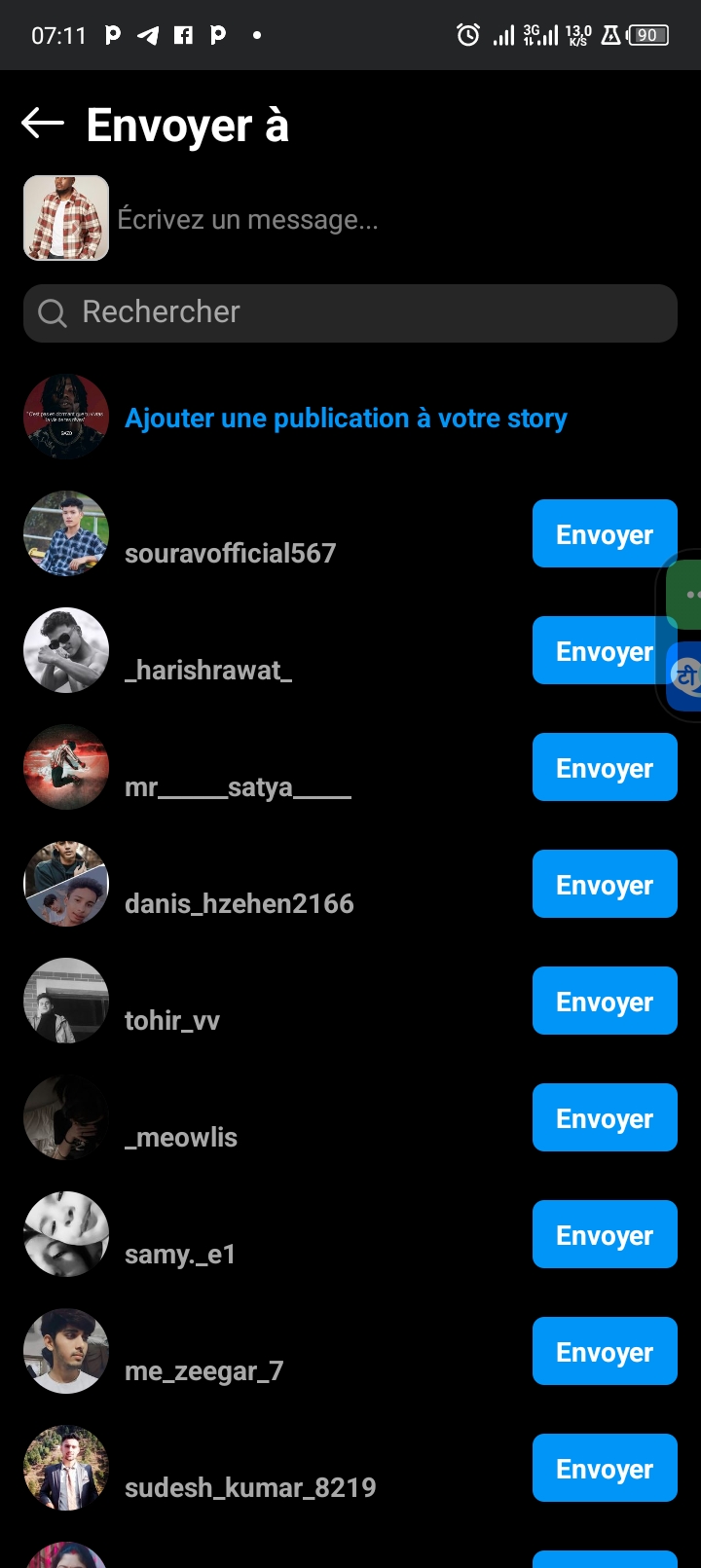Tap the Envoyer button beside _meowlis
Viewport: 701px width, 1568px height.
604,1117
